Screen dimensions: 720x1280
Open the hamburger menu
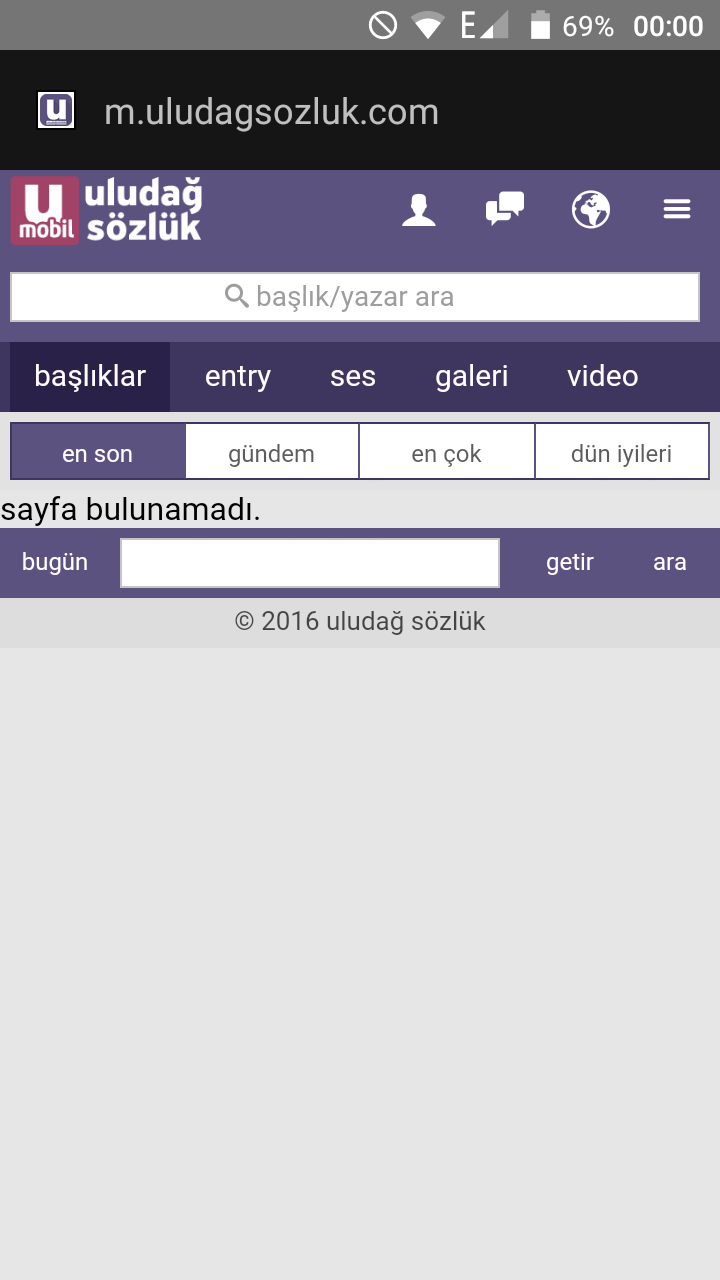pos(677,209)
